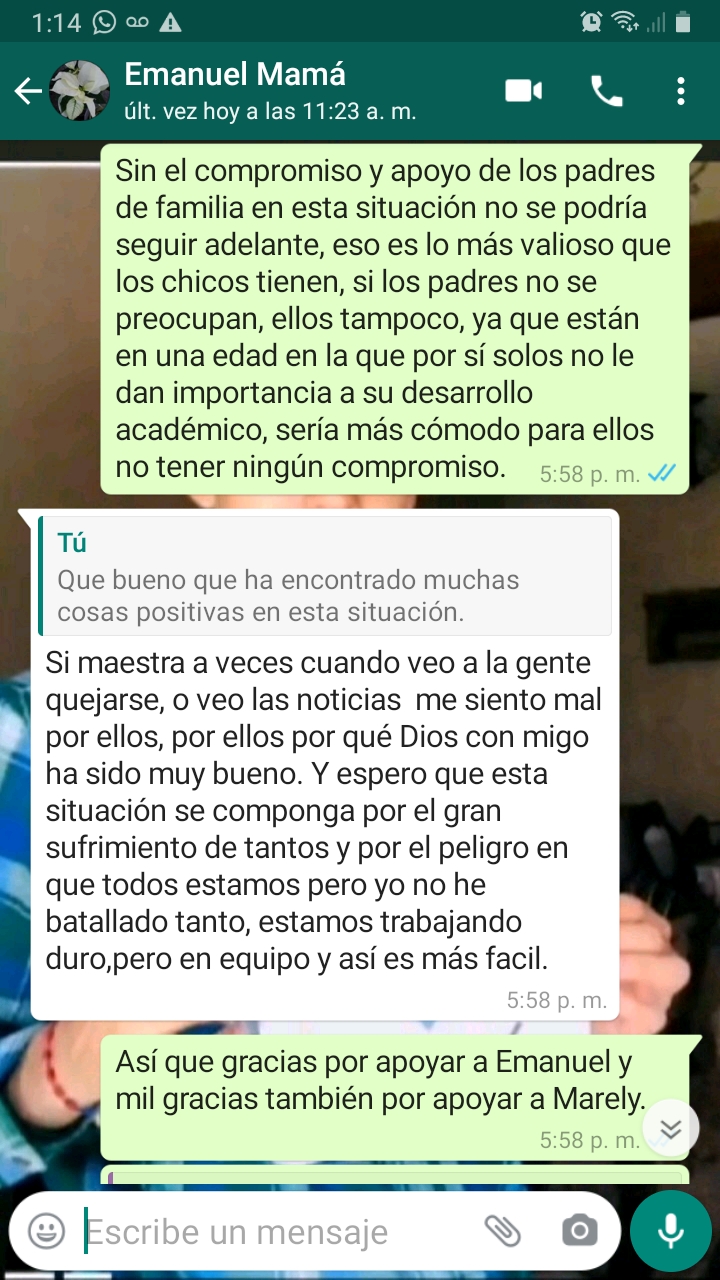The image size is (720, 1280).
Task: Open the camera to send a photo
Action: coord(579,1231)
